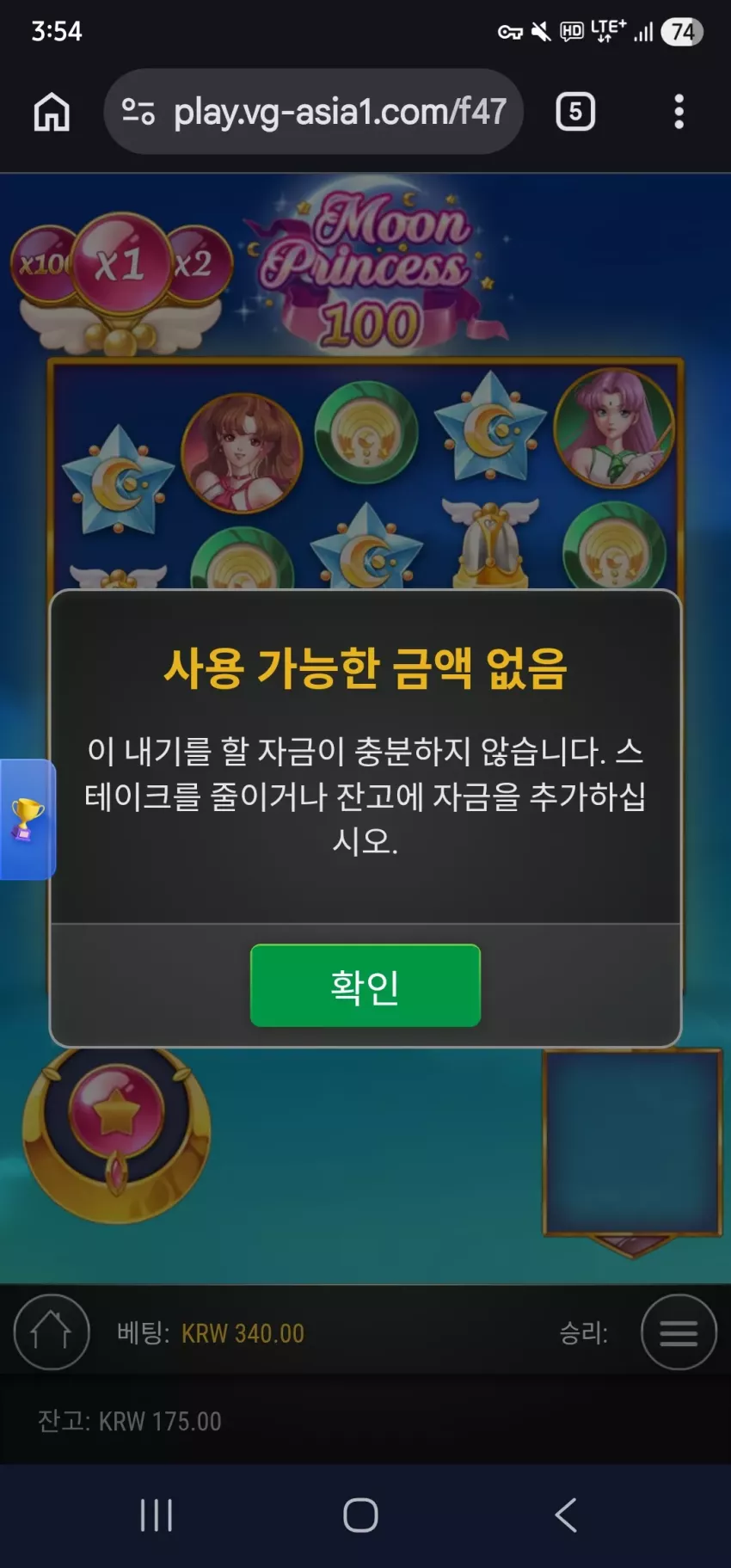Confirm the dialog with the 확인 button
This screenshot has width=731, height=1568.
[365, 985]
